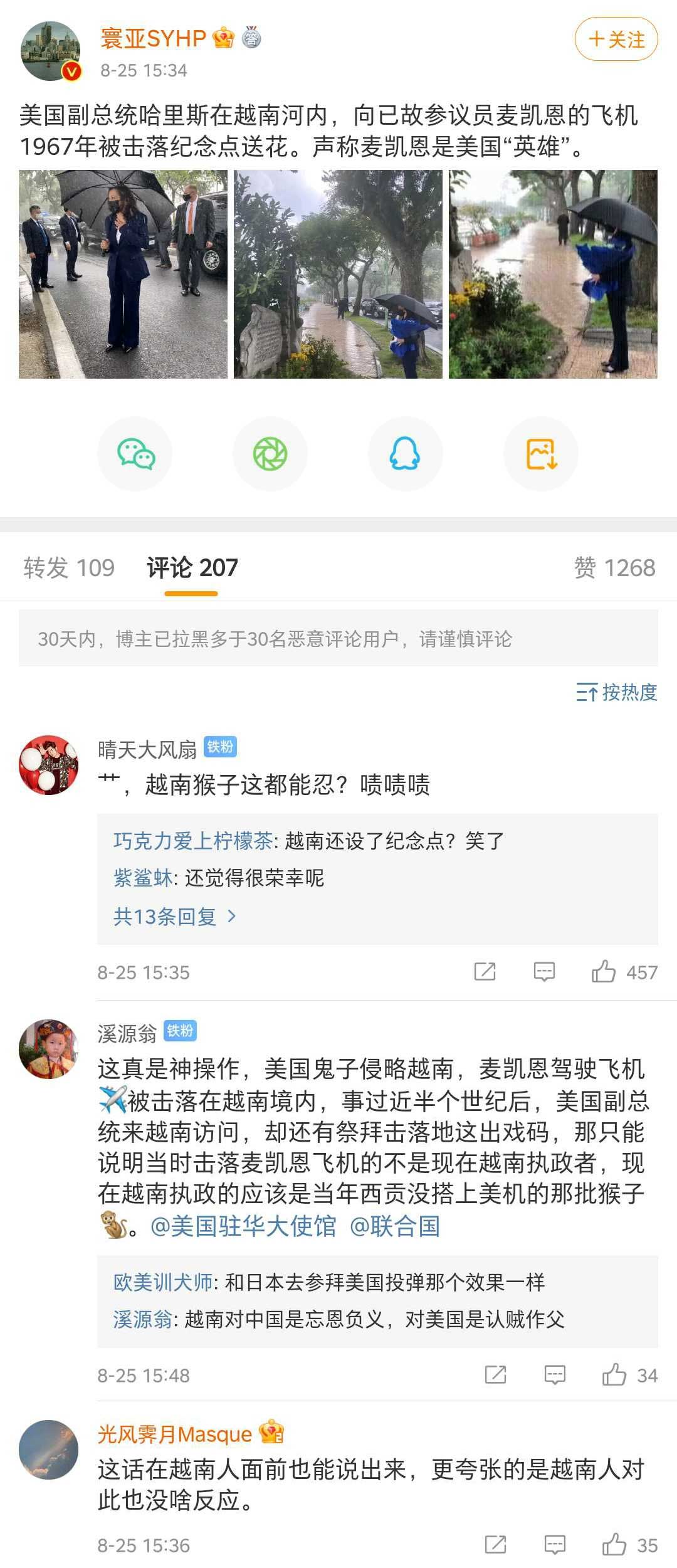Follow 寰亚SYHP with the 关注 button

tap(616, 39)
